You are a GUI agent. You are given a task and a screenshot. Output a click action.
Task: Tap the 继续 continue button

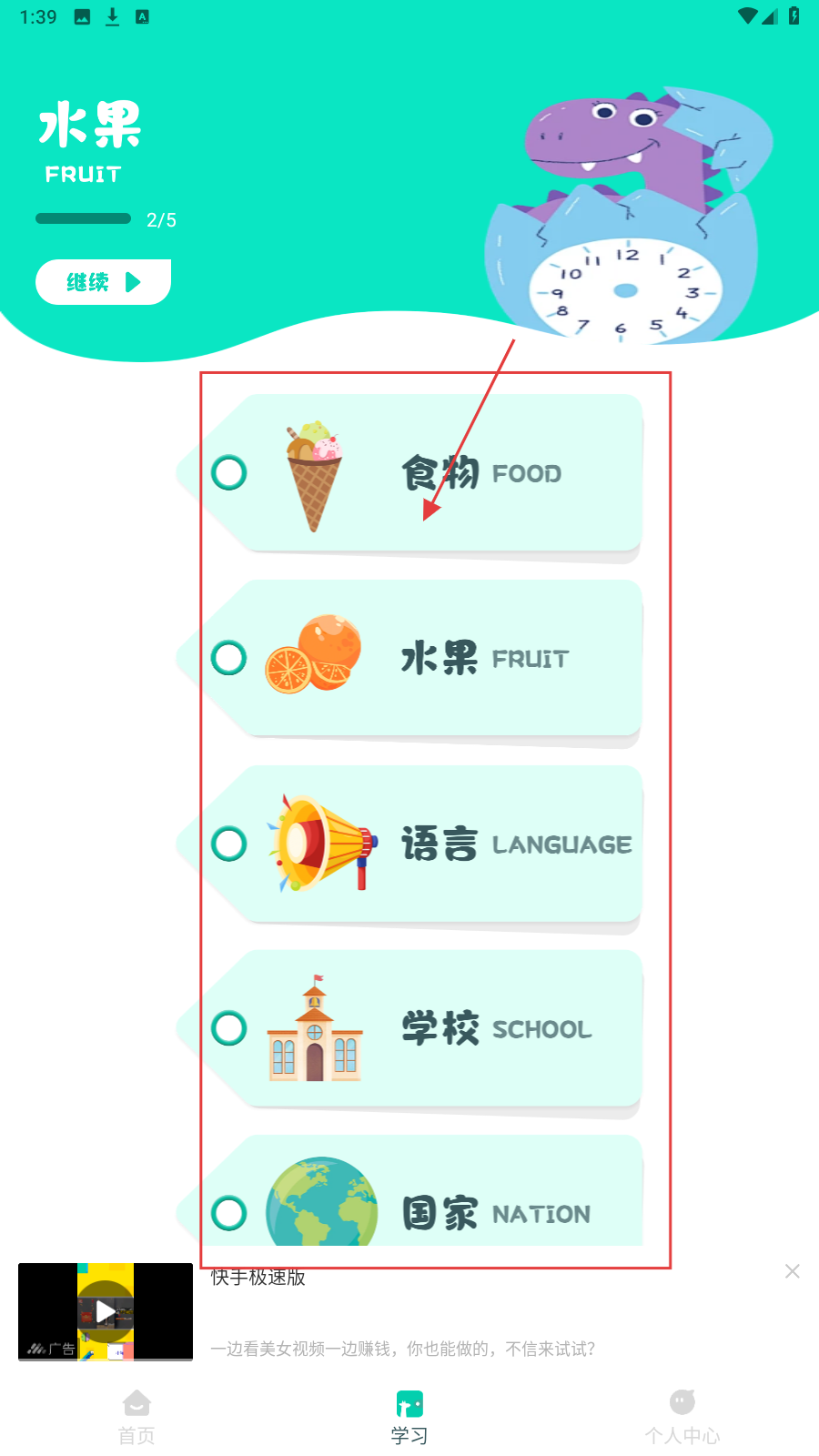coord(103,282)
